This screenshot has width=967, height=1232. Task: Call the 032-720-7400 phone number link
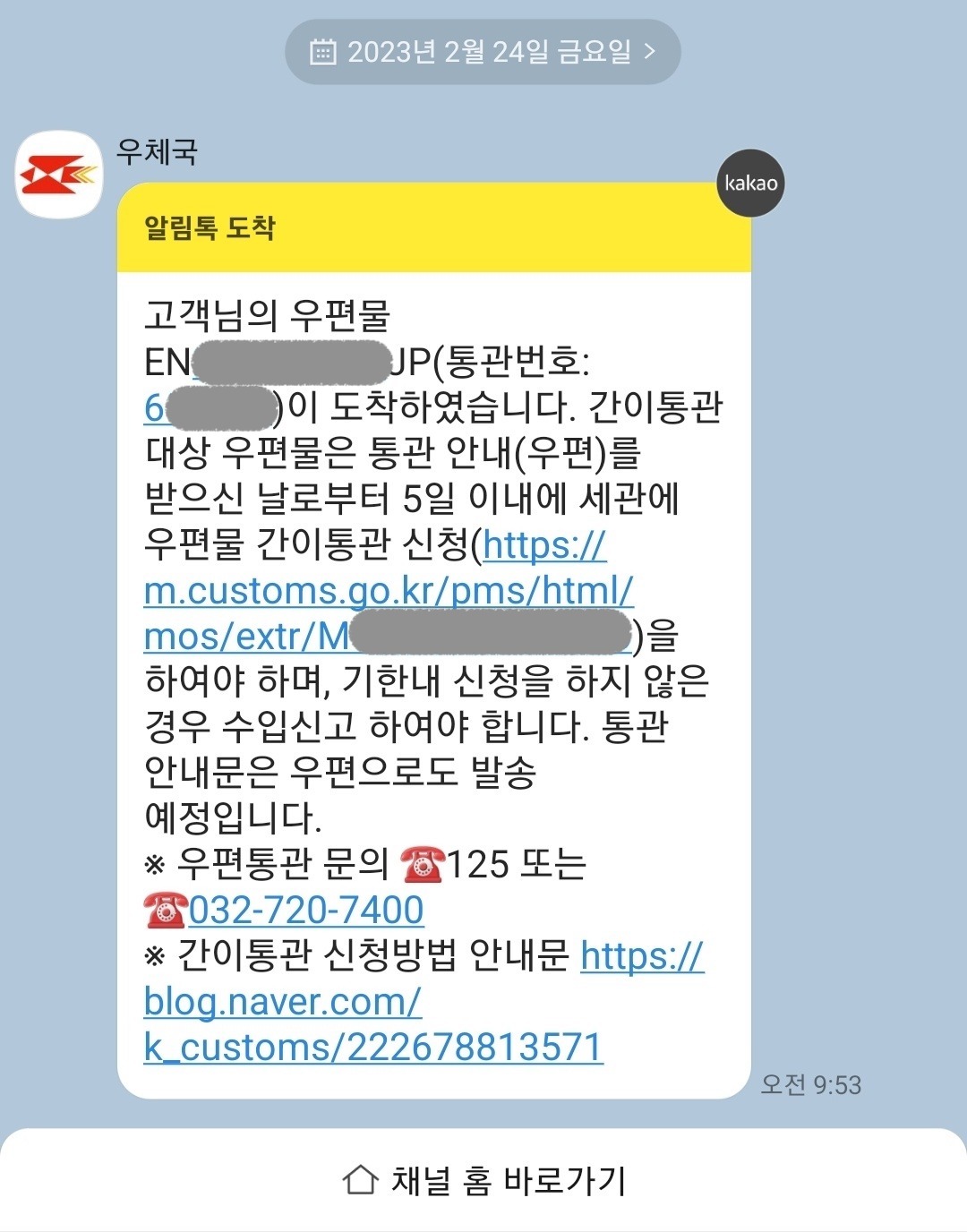pyautogui.click(x=305, y=911)
